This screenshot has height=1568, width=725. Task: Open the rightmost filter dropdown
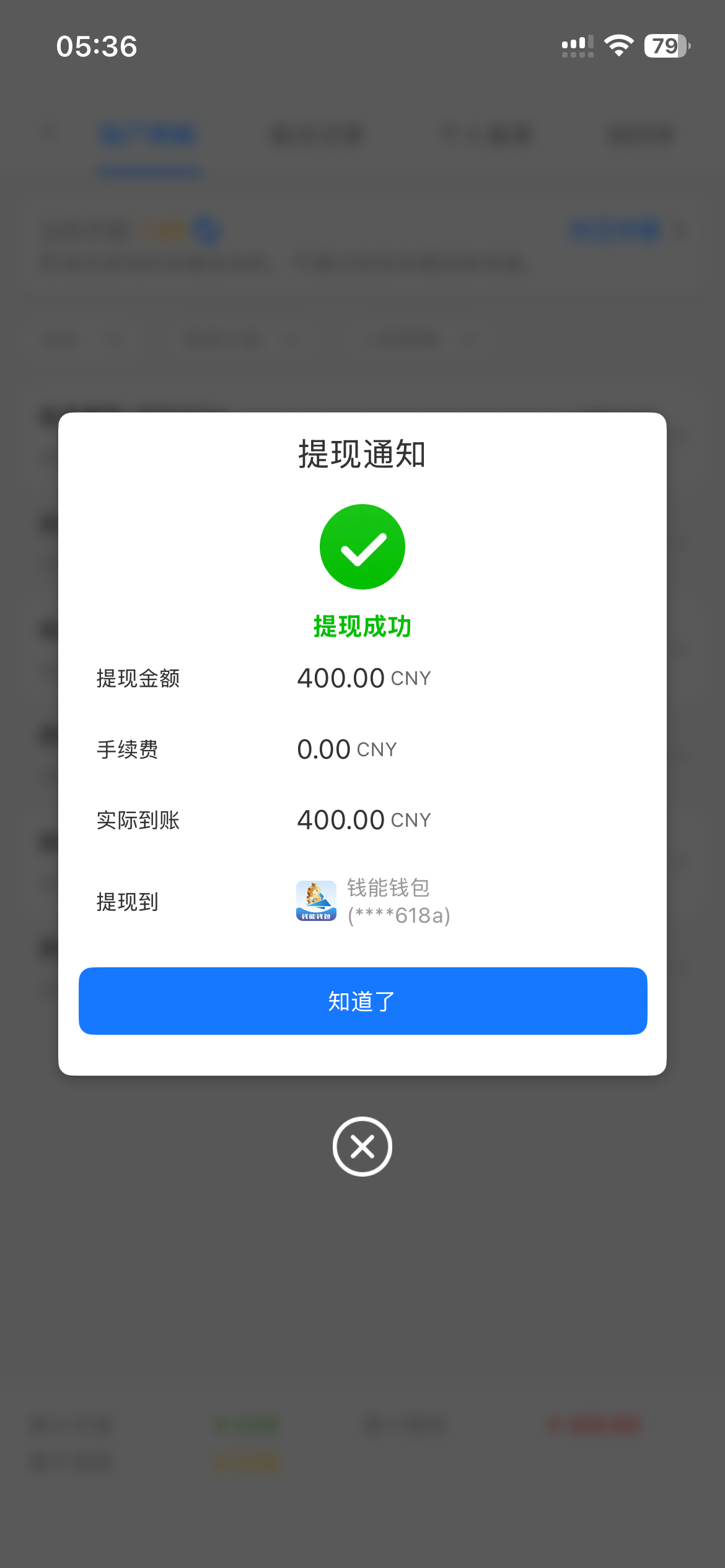point(412,338)
